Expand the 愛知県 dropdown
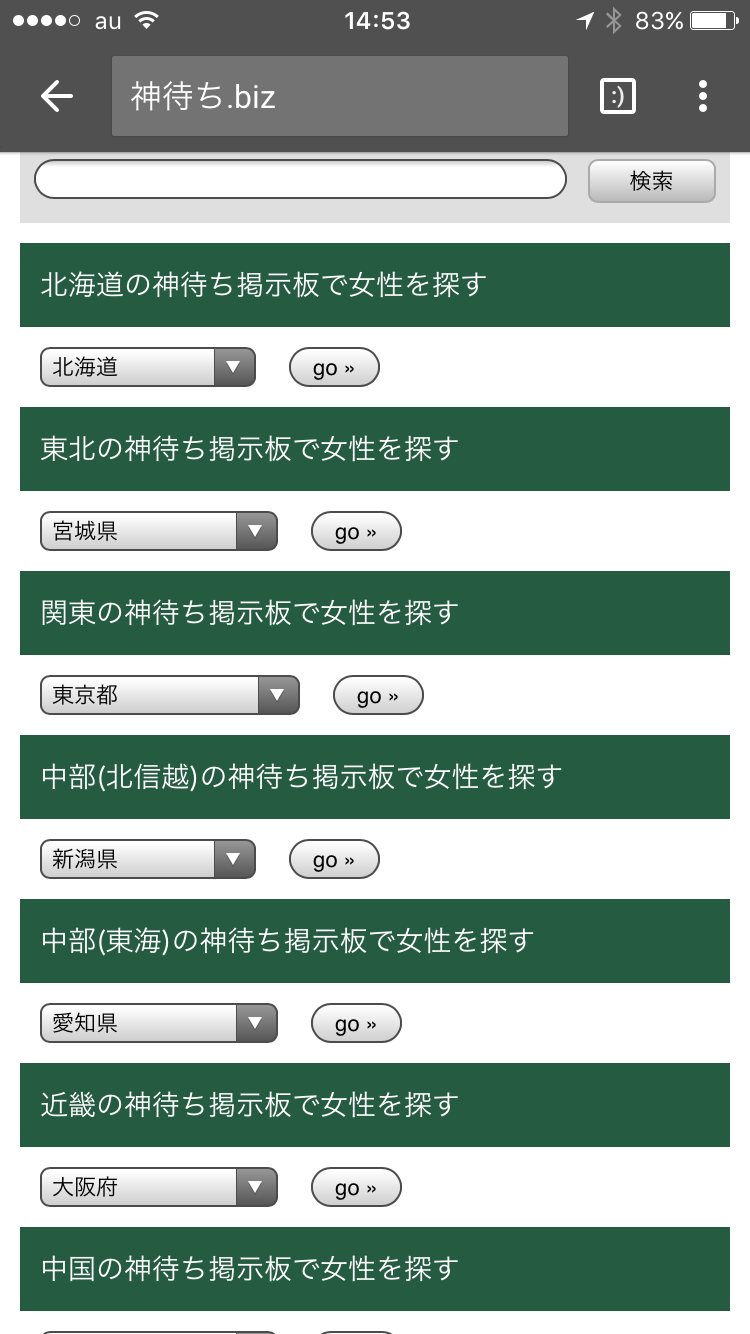 coord(159,1023)
